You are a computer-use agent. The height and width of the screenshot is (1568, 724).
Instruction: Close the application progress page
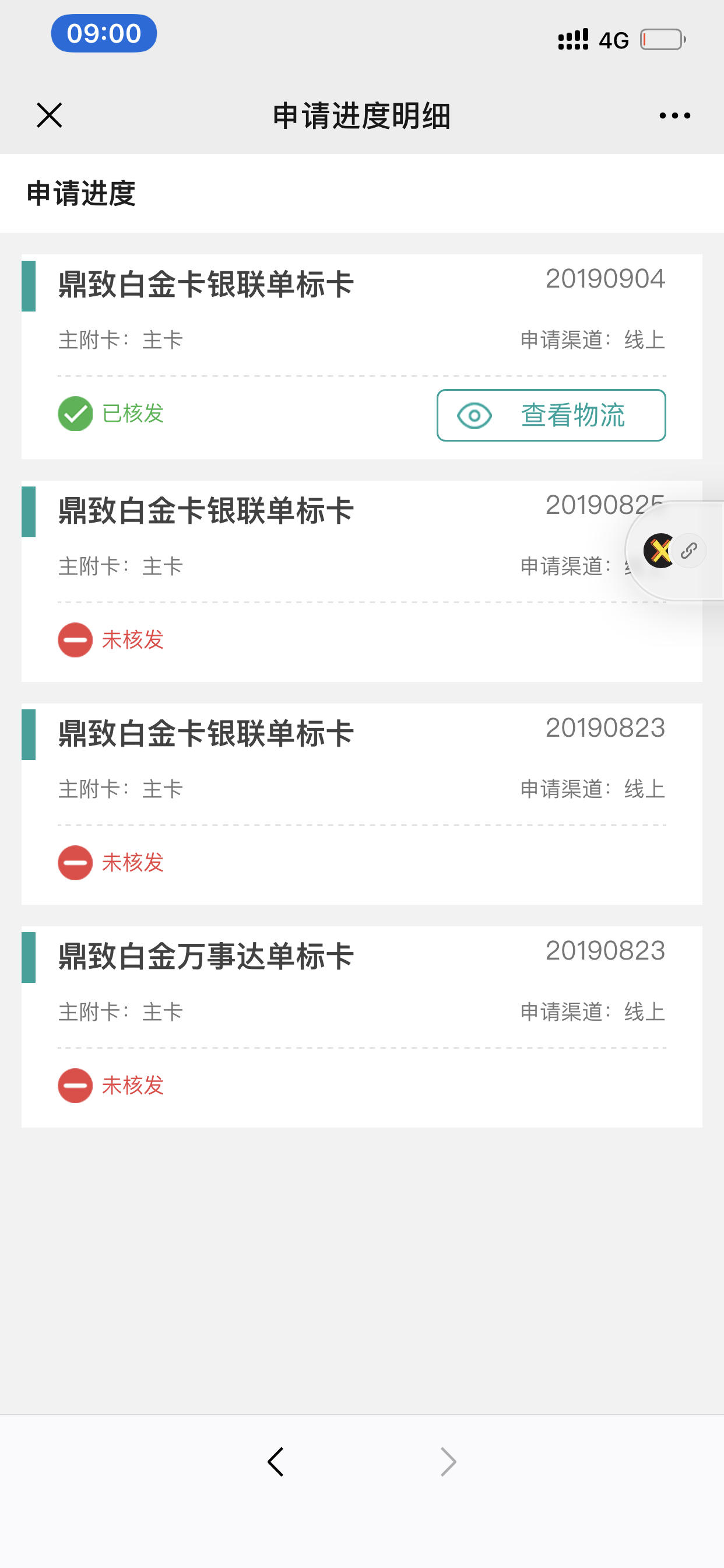pos(50,115)
